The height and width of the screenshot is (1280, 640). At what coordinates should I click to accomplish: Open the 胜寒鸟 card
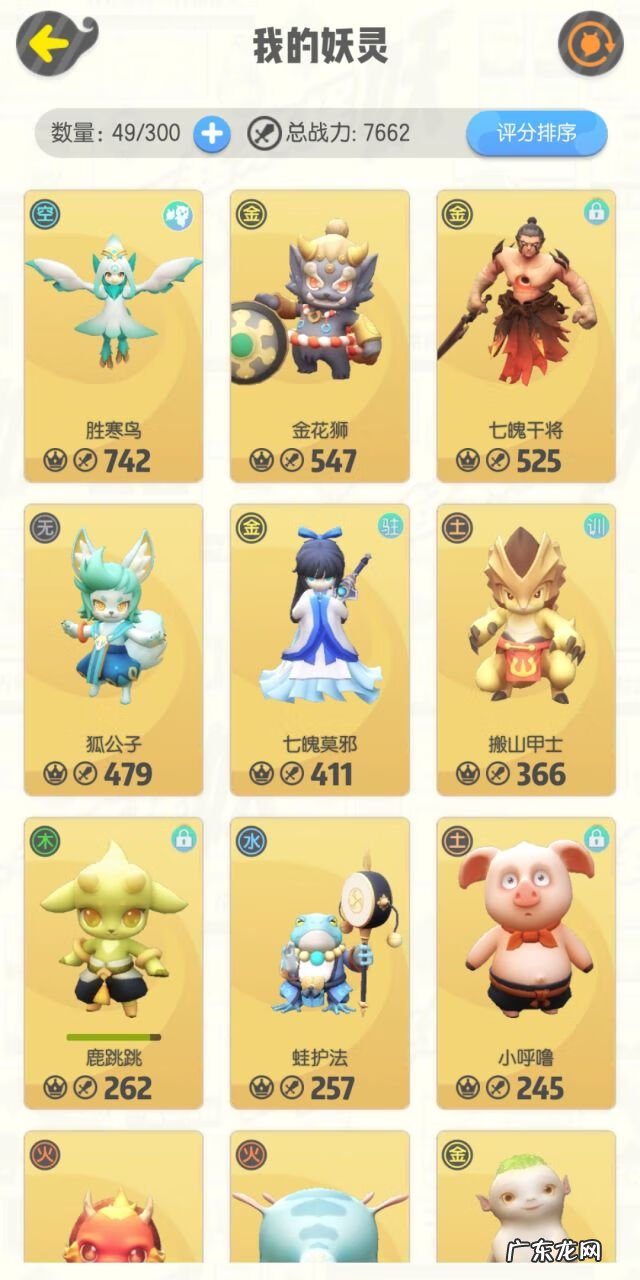(114, 336)
